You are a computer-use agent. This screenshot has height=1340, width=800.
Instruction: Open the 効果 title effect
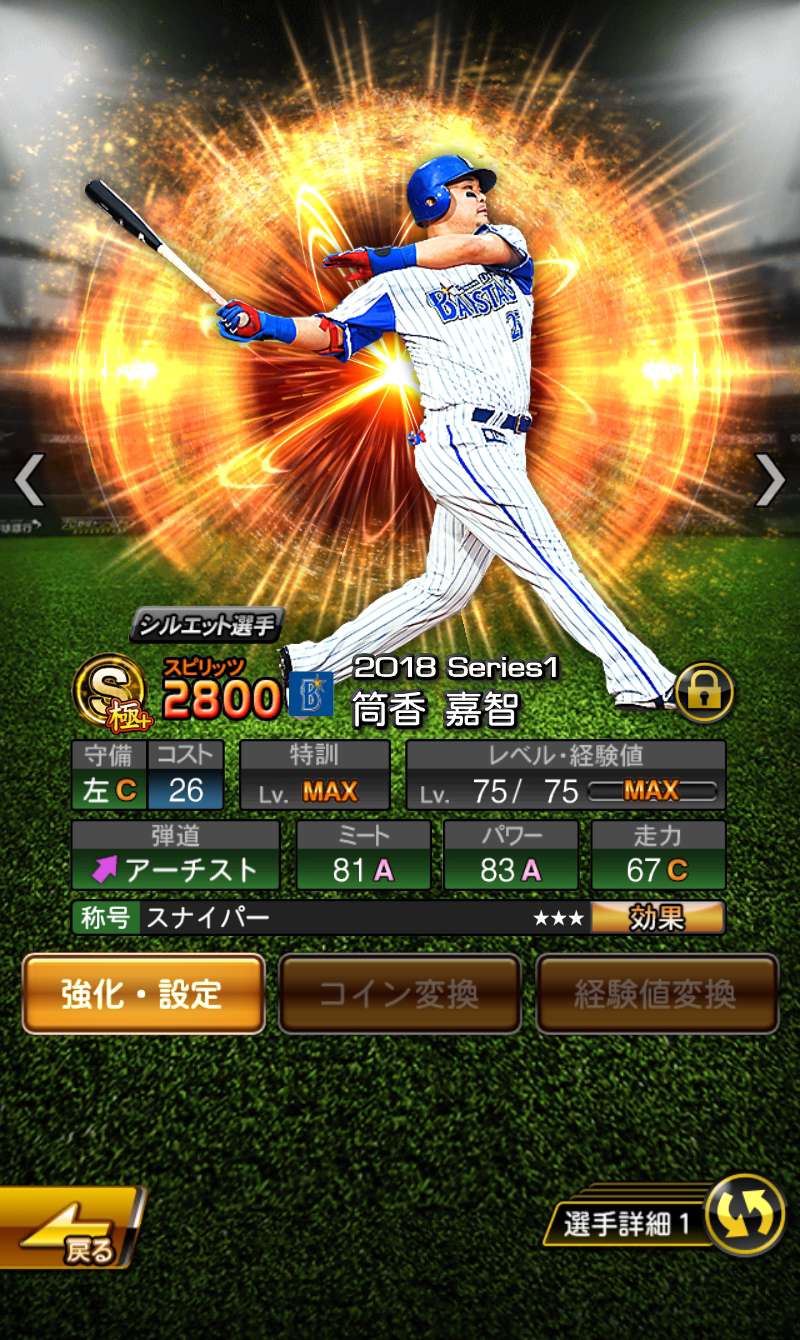click(657, 918)
